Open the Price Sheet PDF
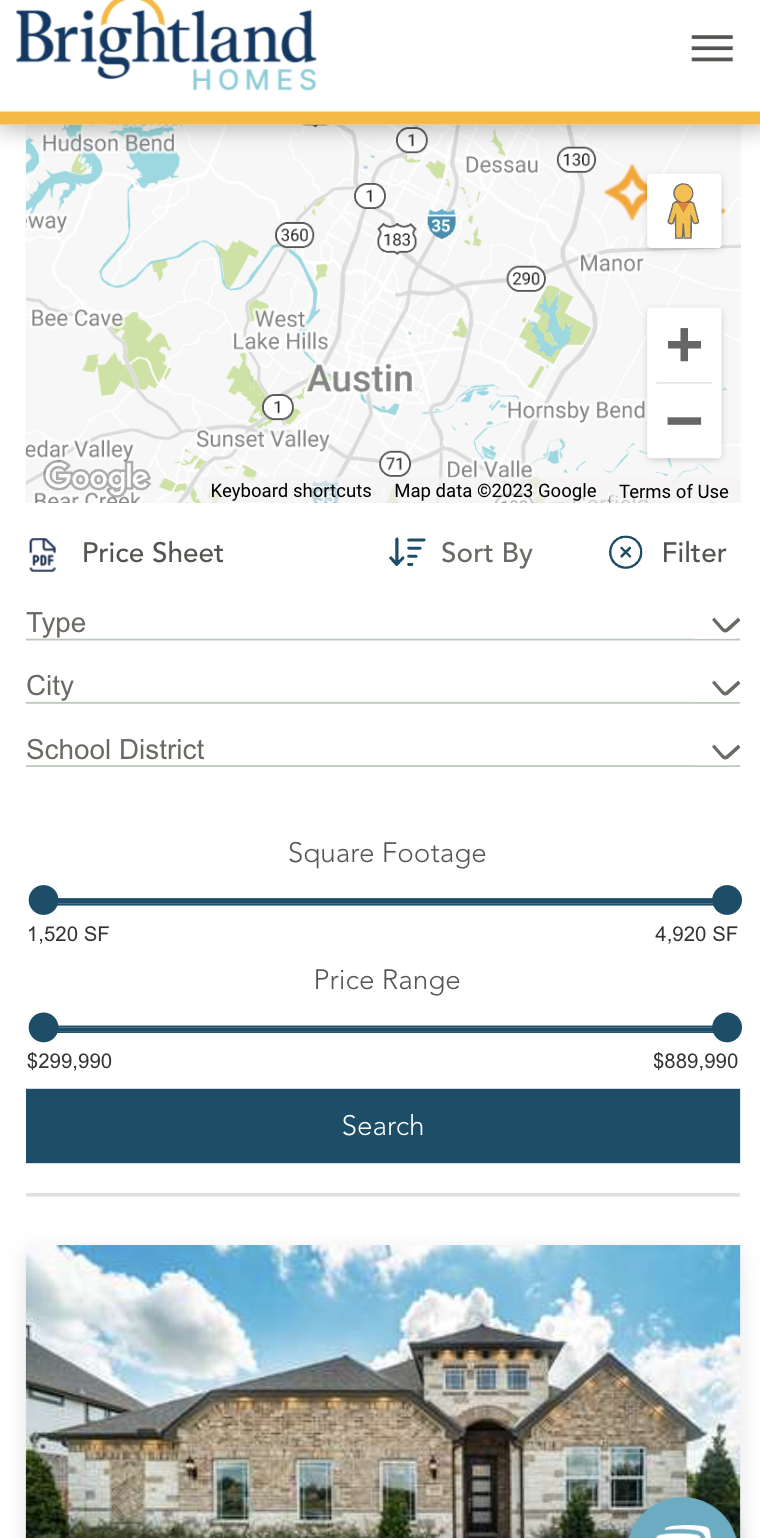Screen dimensions: 760x1538 127,553
